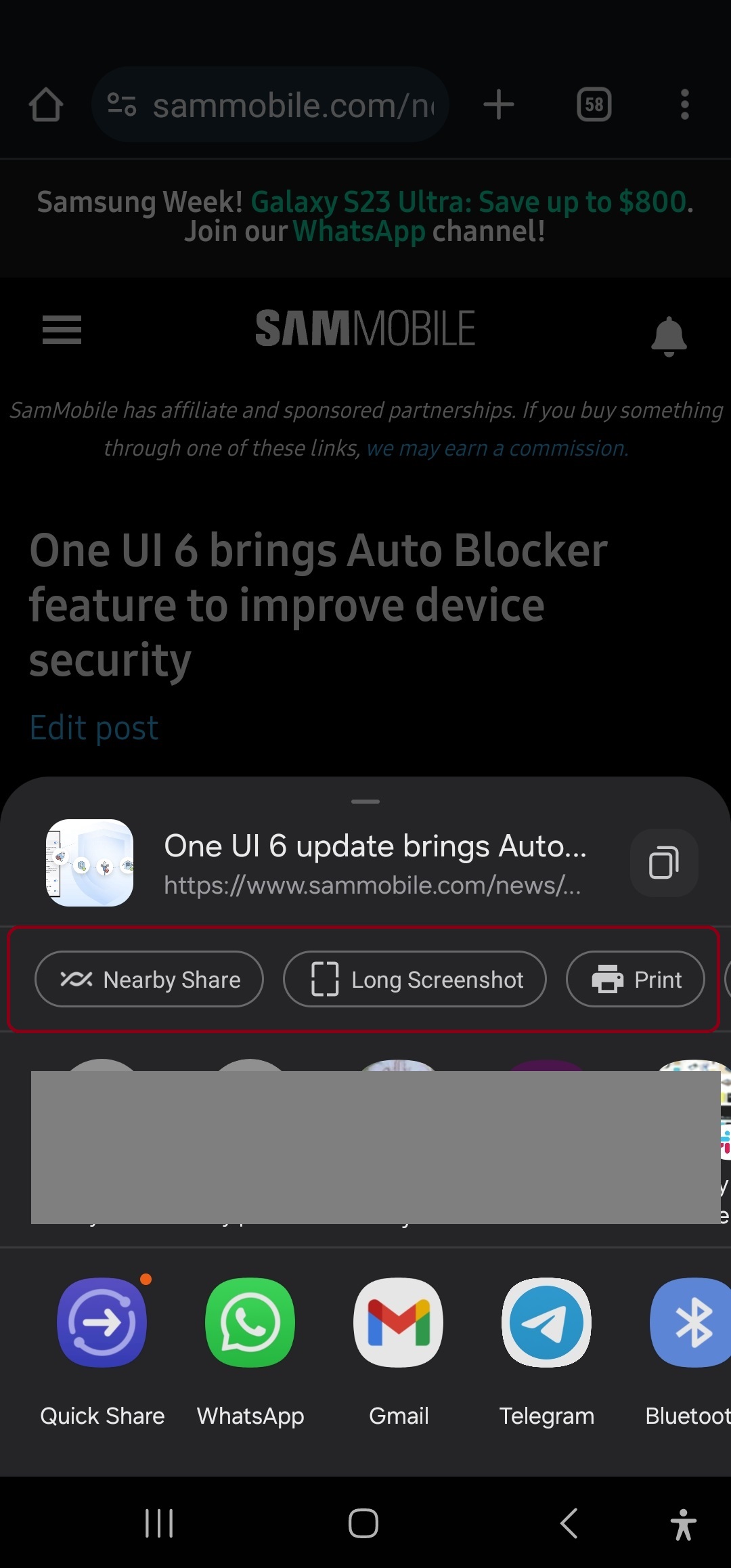This screenshot has height=1568, width=731.
Task: Send the article through Gmail
Action: 399,1323
